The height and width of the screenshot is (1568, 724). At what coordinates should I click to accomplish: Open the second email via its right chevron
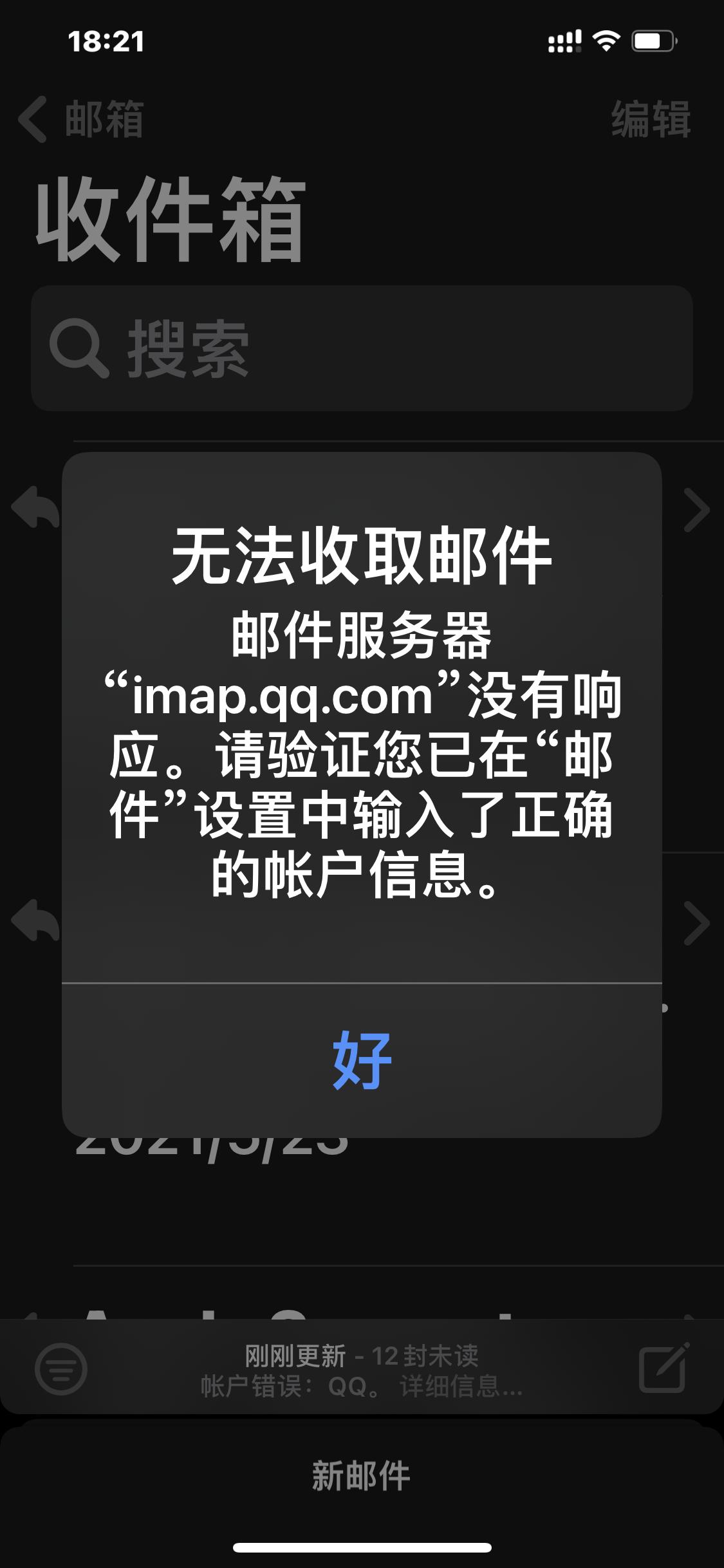tap(696, 922)
